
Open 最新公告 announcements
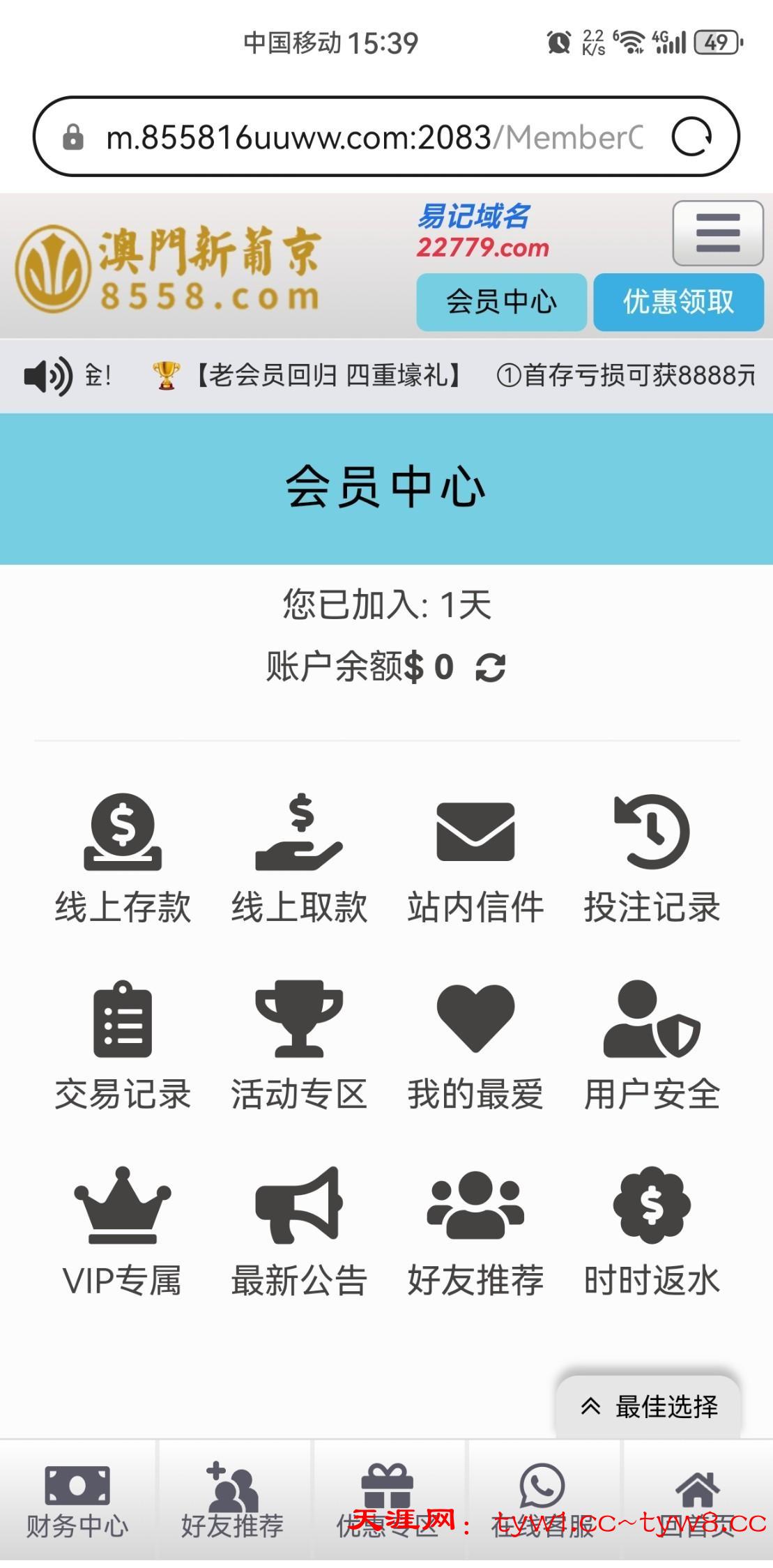point(299,1232)
